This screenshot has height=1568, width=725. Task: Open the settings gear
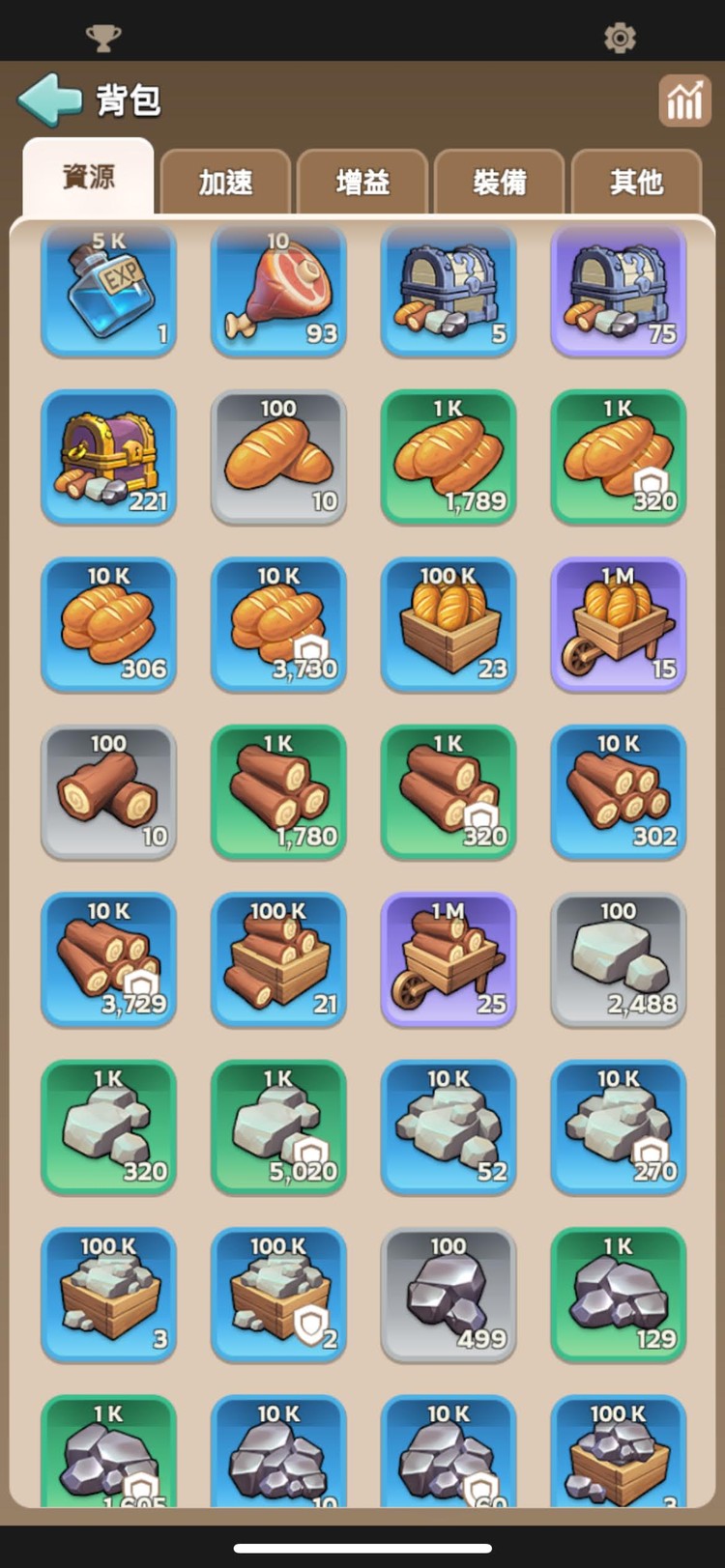620,38
